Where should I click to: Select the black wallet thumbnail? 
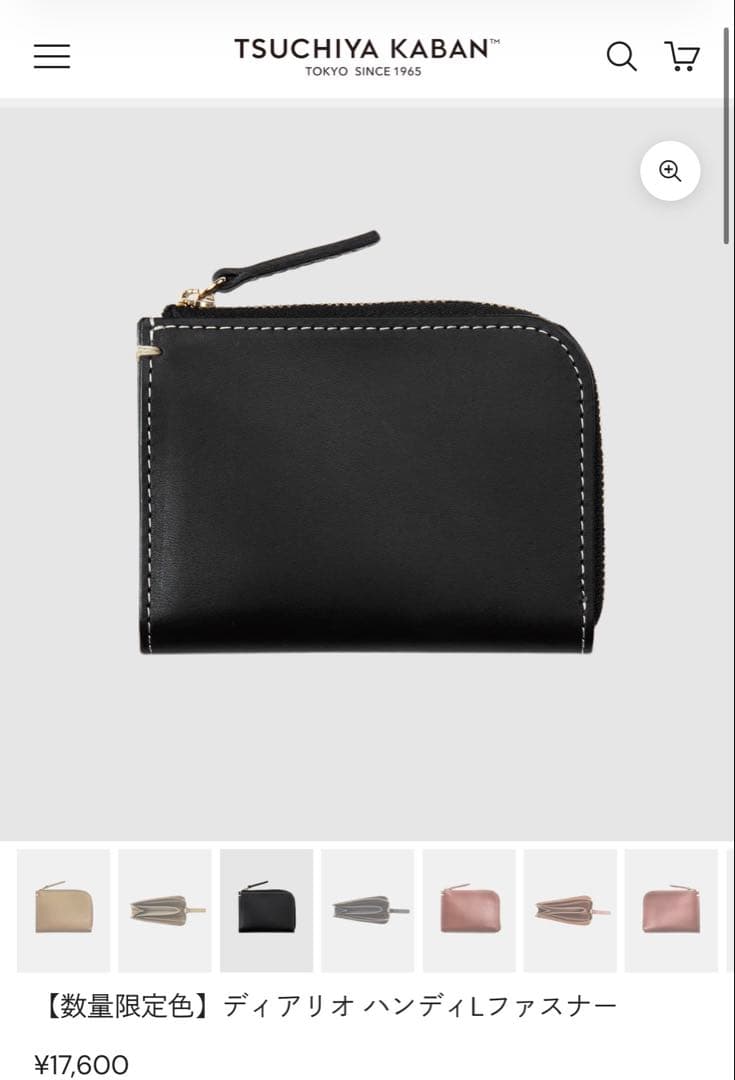266,910
